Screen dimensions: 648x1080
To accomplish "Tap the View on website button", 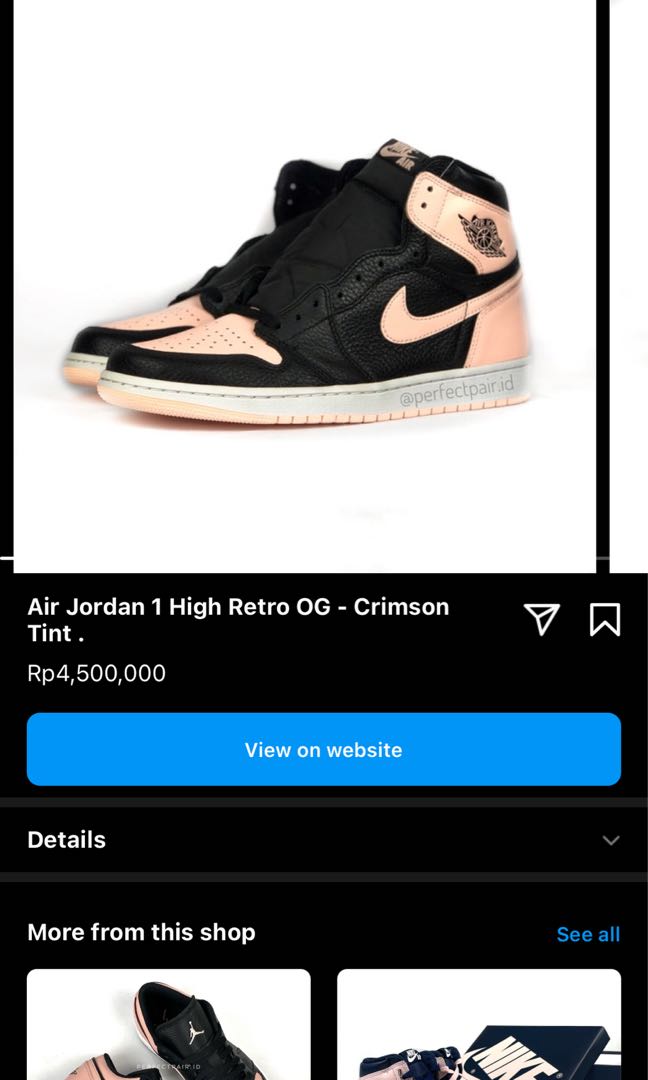I will click(x=323, y=750).
